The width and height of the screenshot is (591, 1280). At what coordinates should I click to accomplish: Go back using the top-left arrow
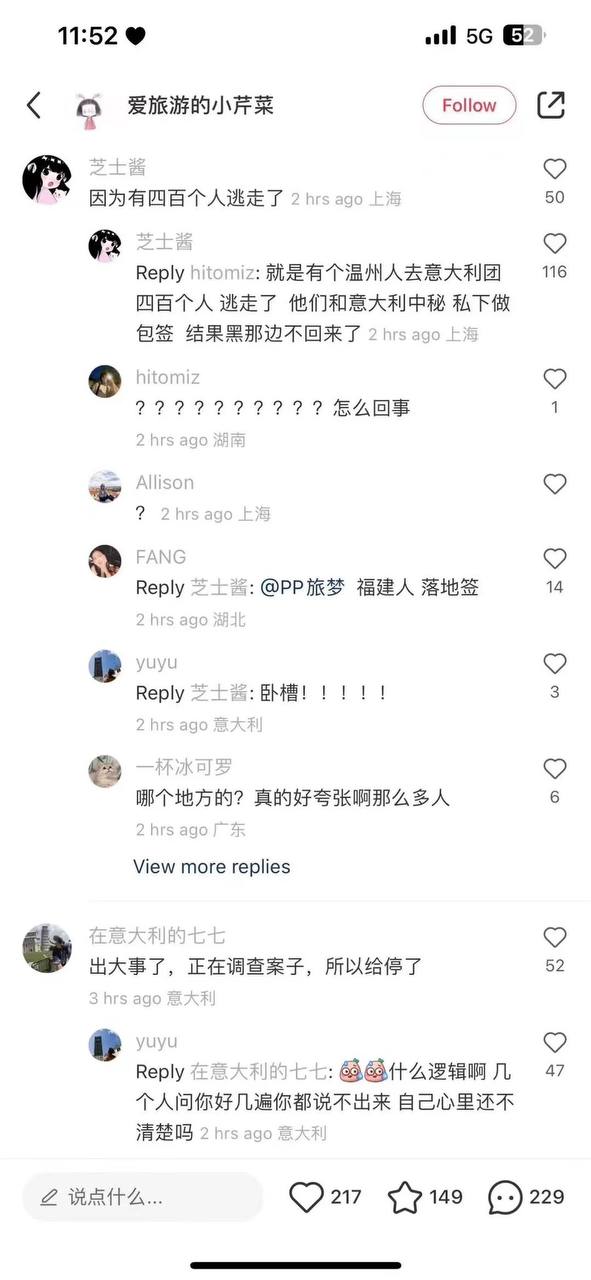pos(34,105)
